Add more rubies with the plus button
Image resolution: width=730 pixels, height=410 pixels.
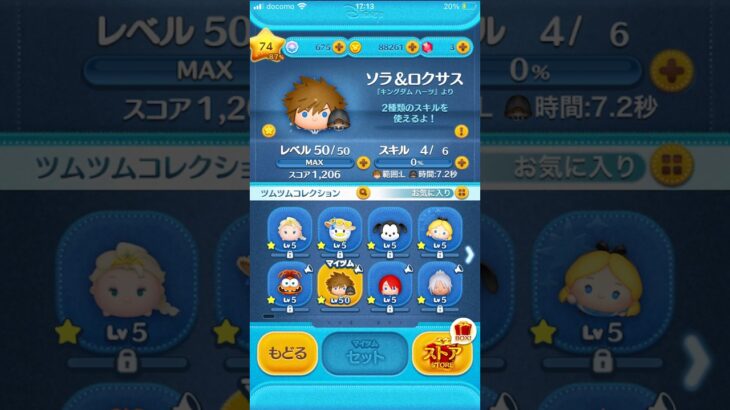464,47
